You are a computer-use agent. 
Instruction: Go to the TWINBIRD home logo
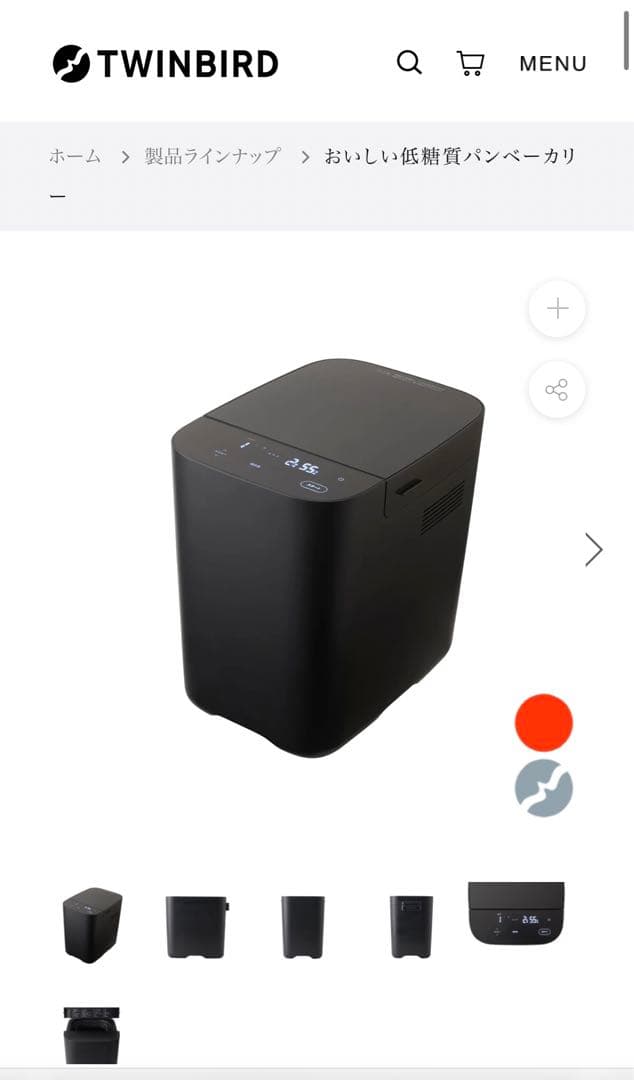point(166,63)
